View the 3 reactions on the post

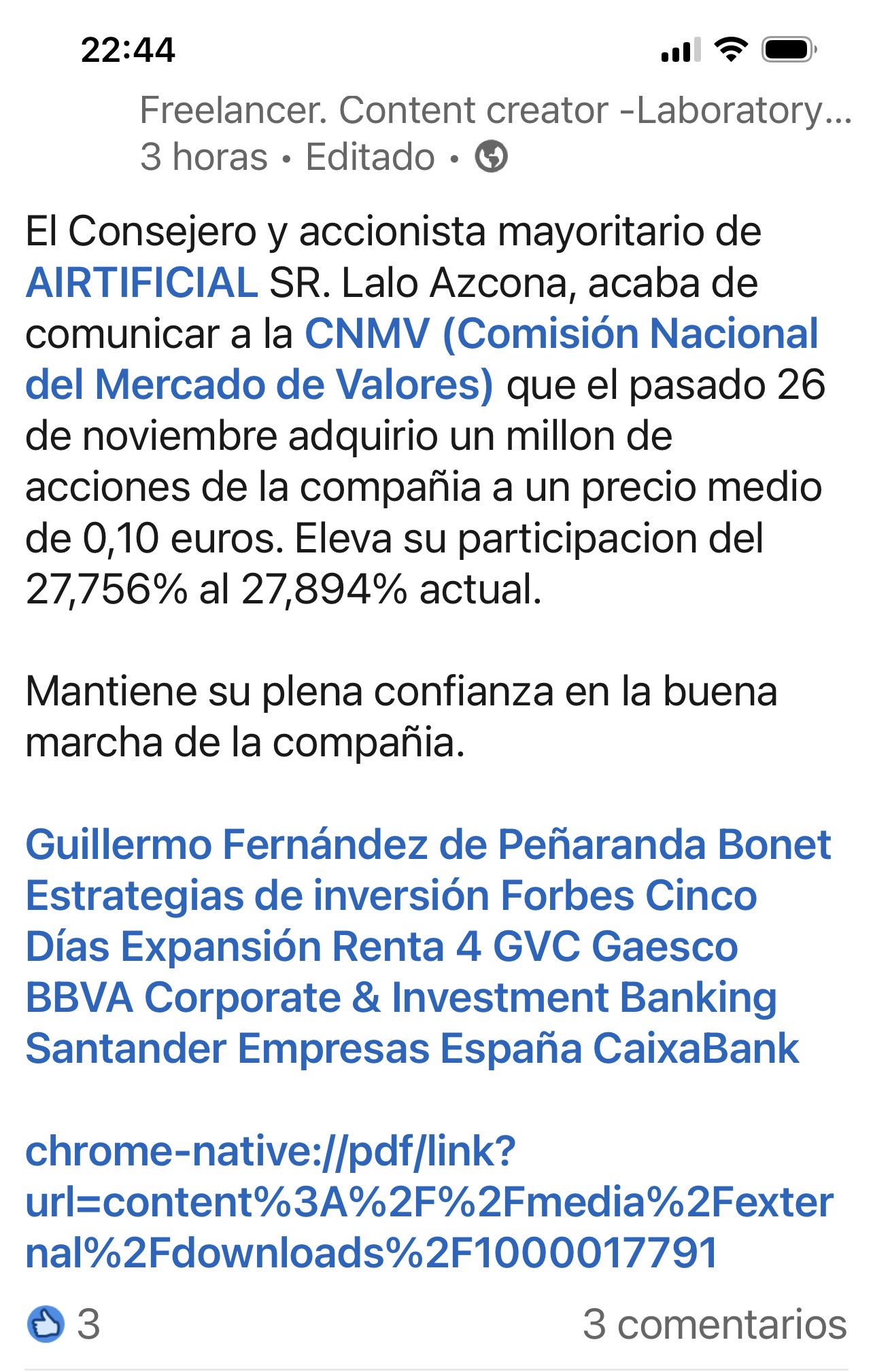(63, 1324)
